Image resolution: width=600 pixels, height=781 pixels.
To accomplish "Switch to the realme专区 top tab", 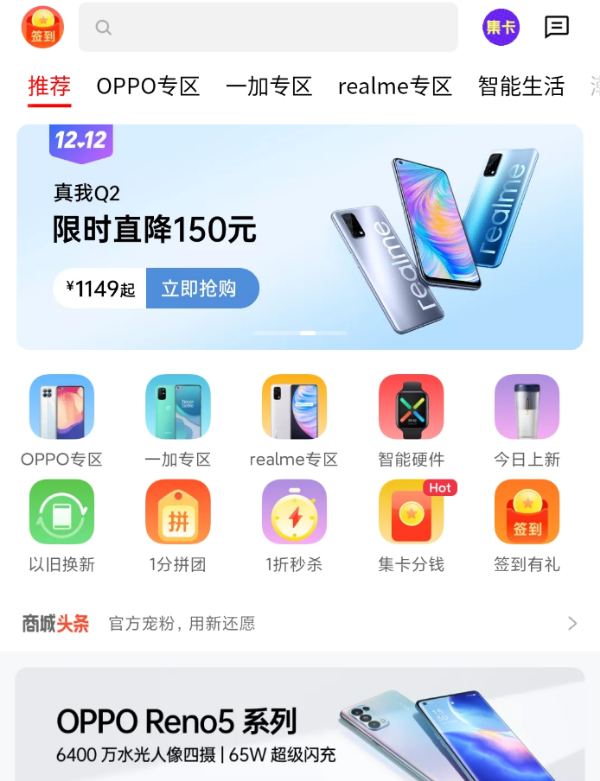I will click(395, 86).
